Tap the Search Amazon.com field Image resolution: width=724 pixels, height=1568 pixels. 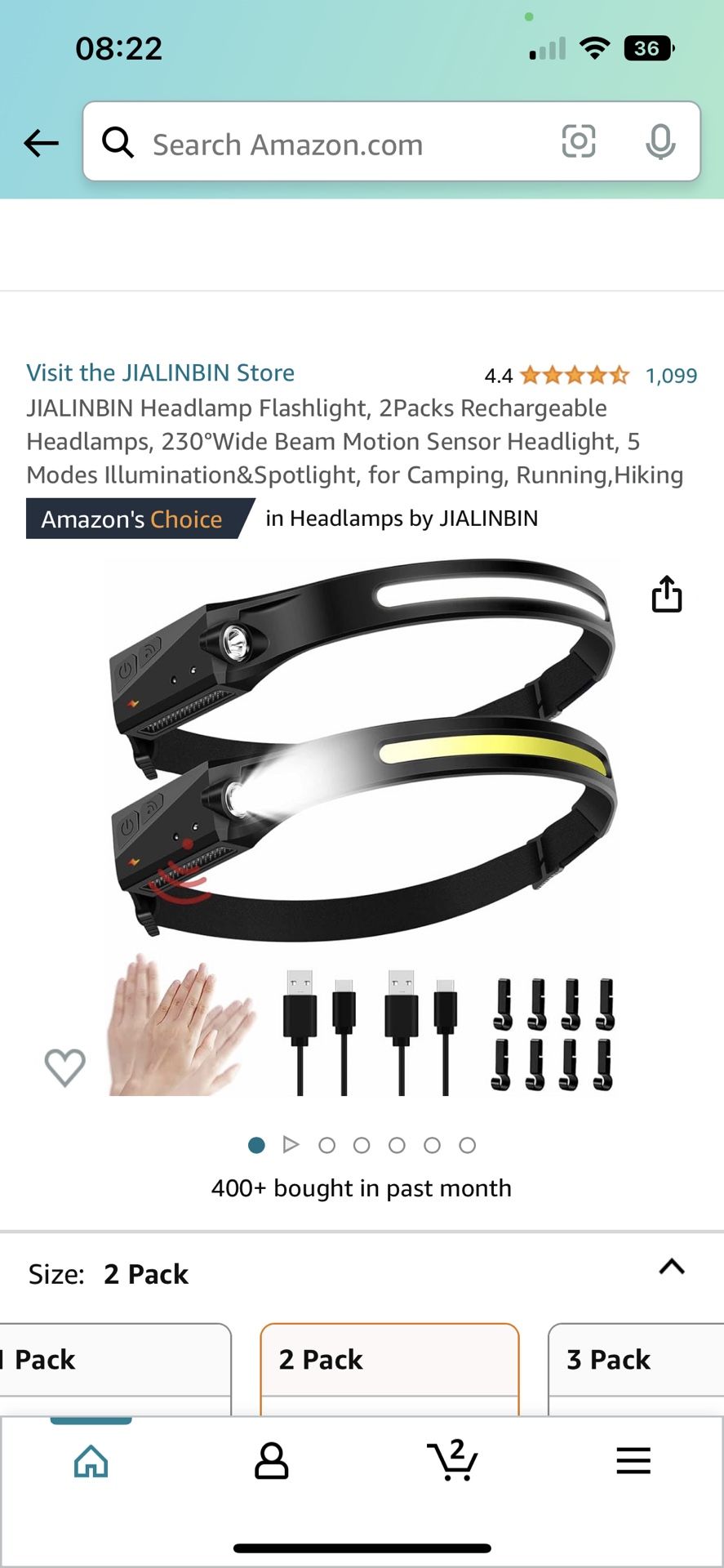(x=326, y=144)
